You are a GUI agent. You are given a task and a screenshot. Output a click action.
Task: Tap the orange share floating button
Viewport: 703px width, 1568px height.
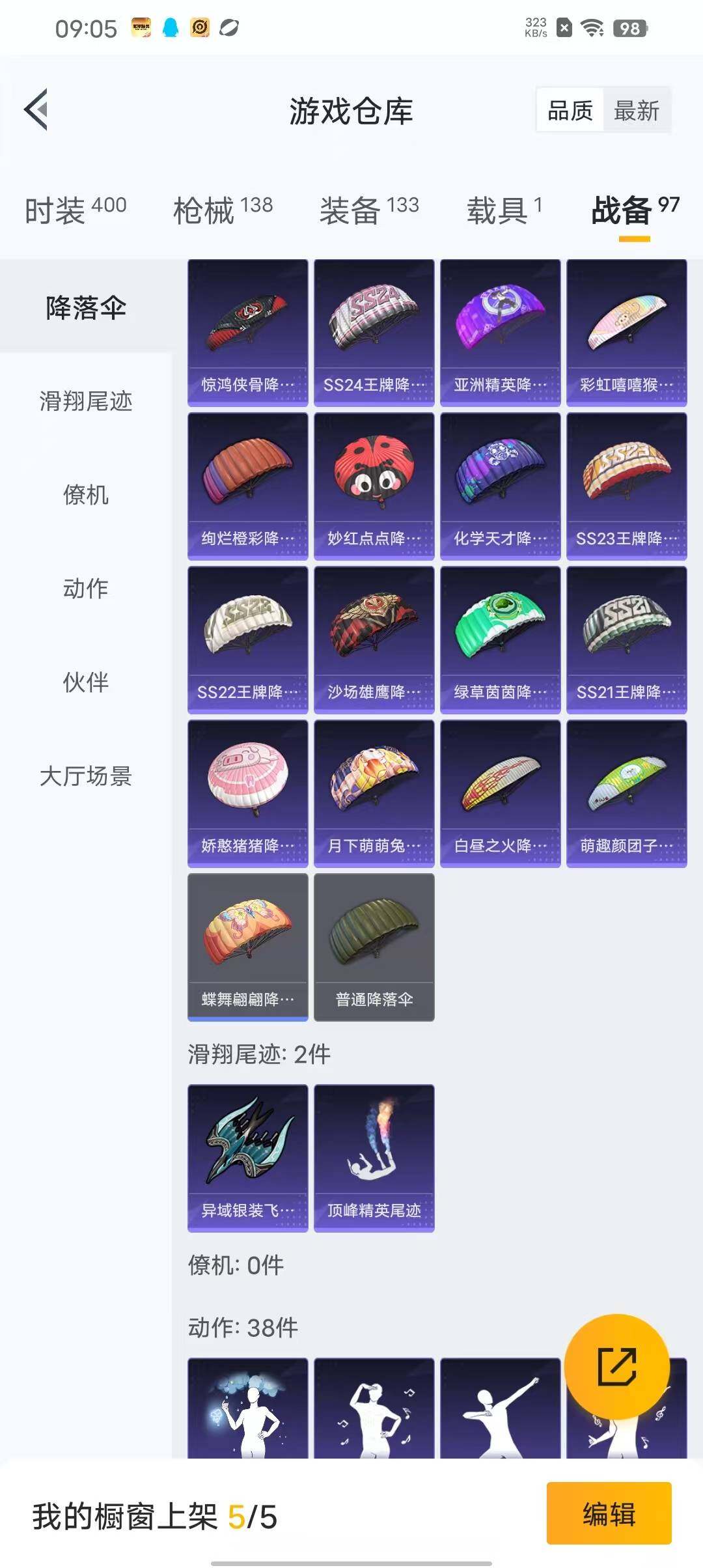[x=616, y=1366]
